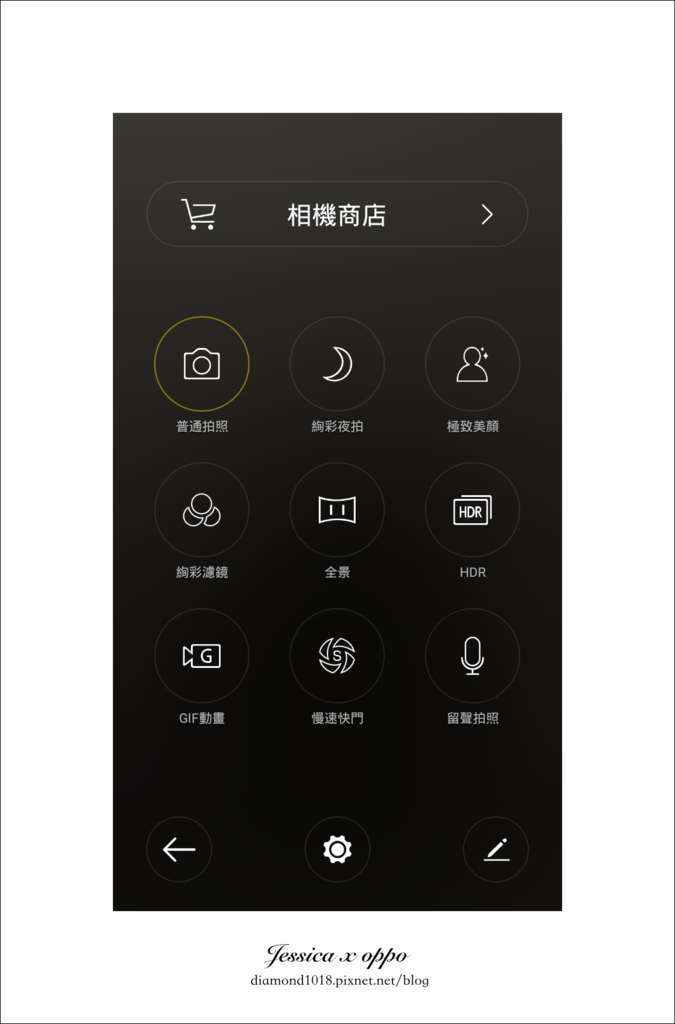Go back with the arrow button
The width and height of the screenshot is (675, 1024).
179,849
